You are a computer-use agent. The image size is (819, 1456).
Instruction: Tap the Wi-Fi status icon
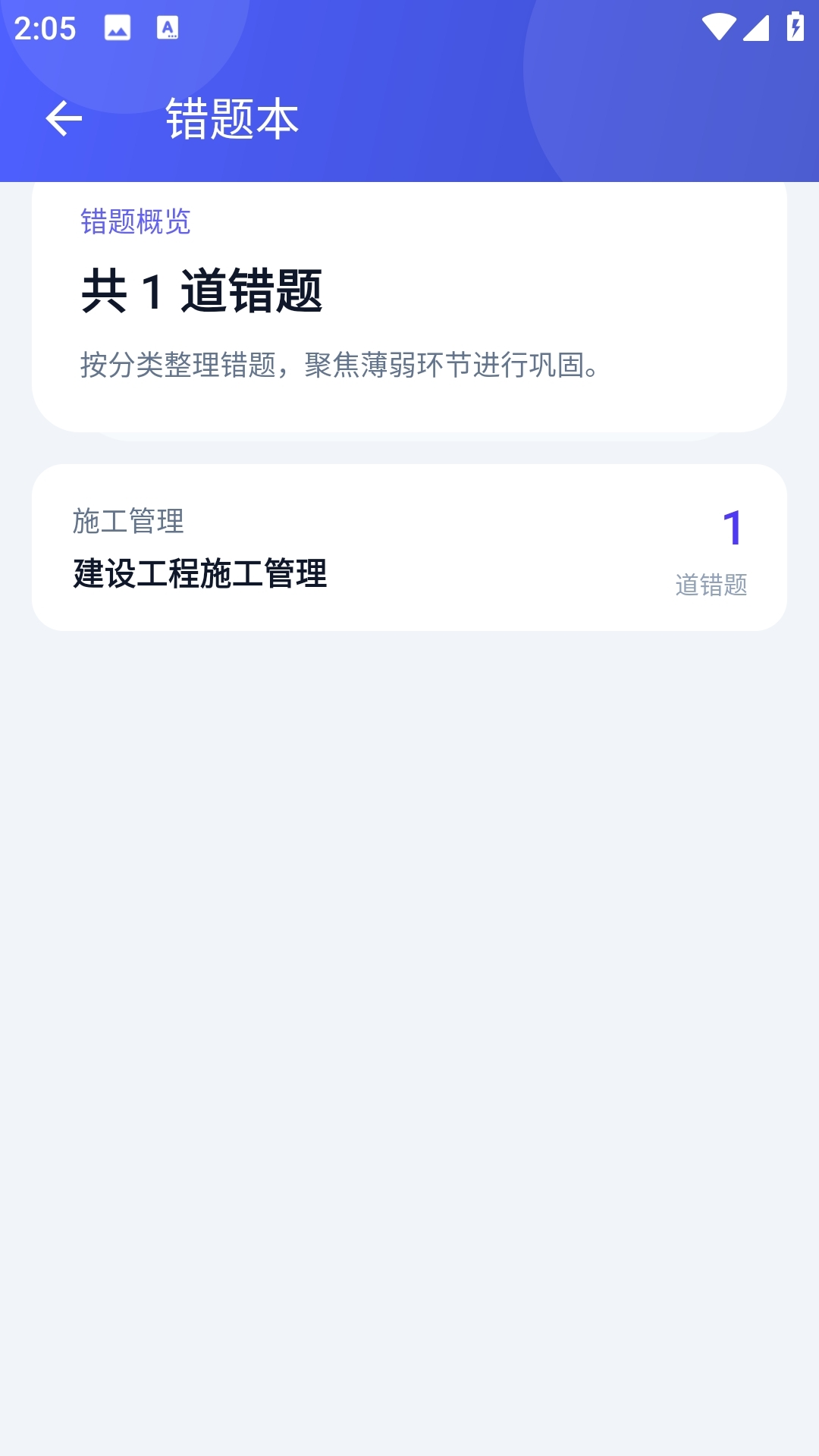[x=719, y=24]
